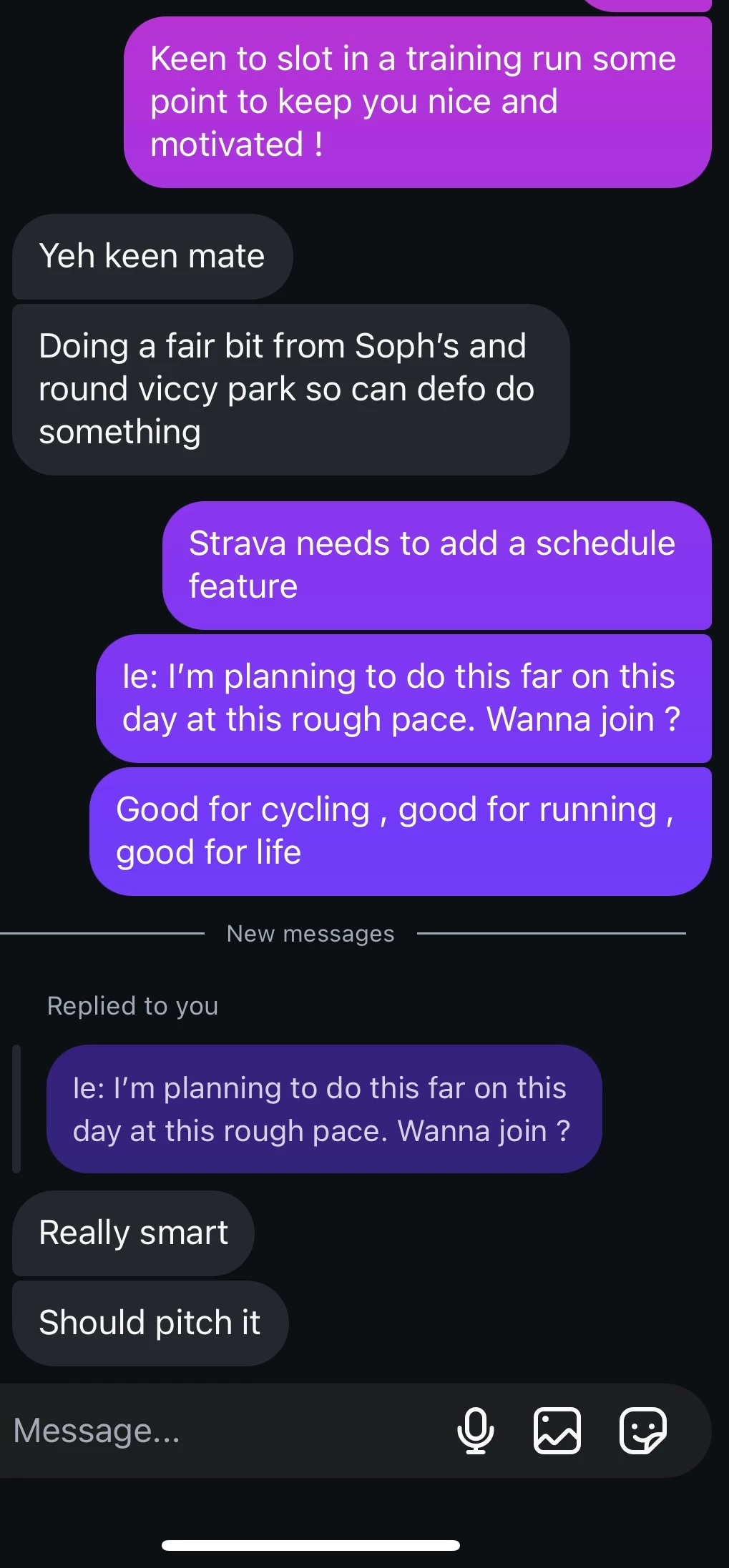Screen dimensions: 729x1568
Task: Open the photo gallery picker icon
Action: click(557, 1431)
